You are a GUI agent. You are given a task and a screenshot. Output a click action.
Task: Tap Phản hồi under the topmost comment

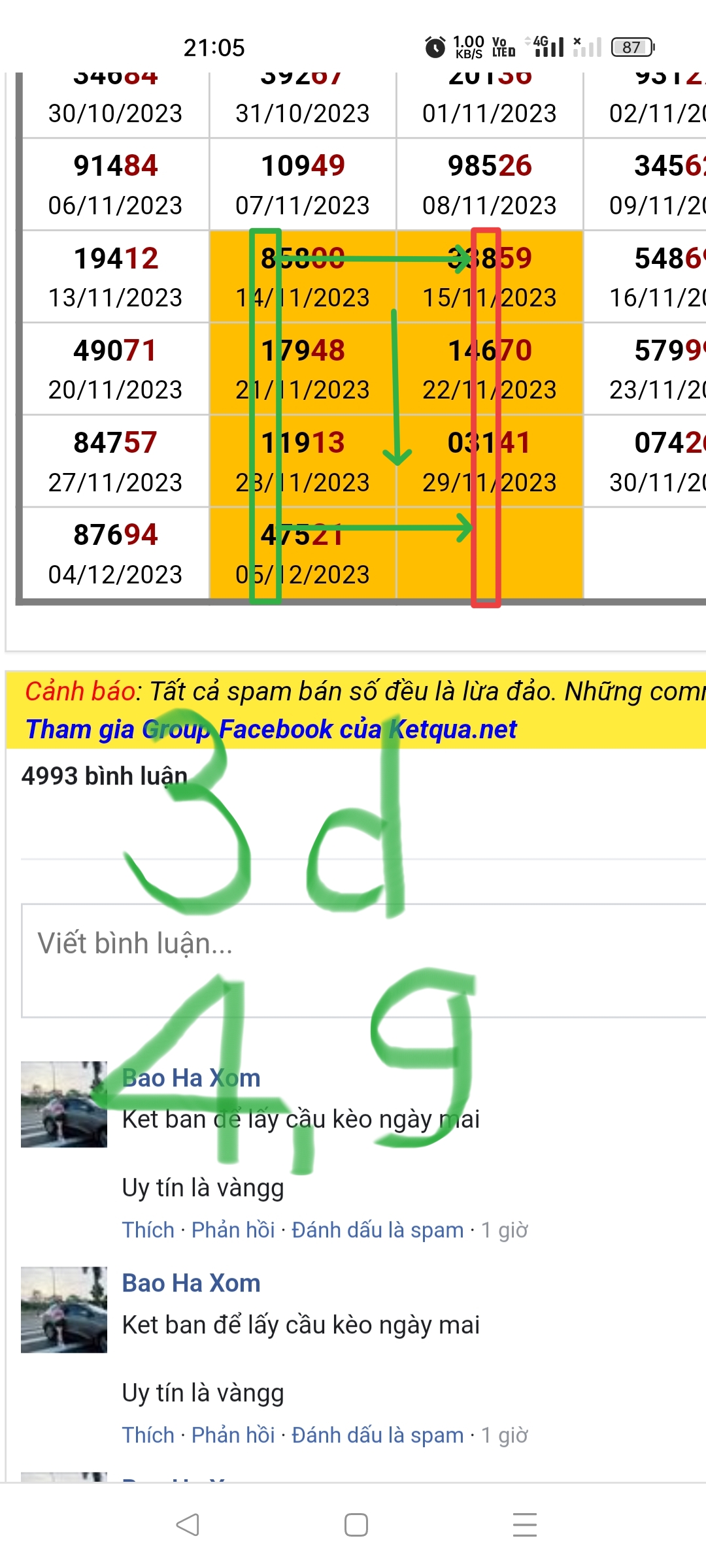coord(233,1230)
